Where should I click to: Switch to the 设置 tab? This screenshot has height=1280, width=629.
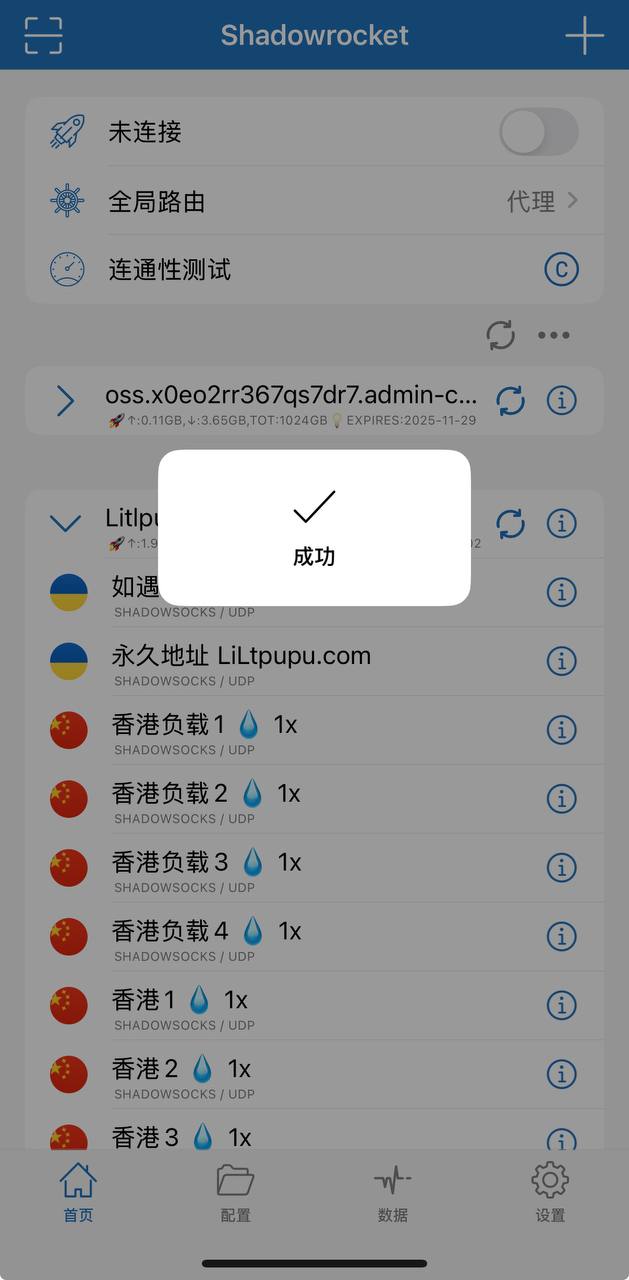pyautogui.click(x=550, y=1194)
